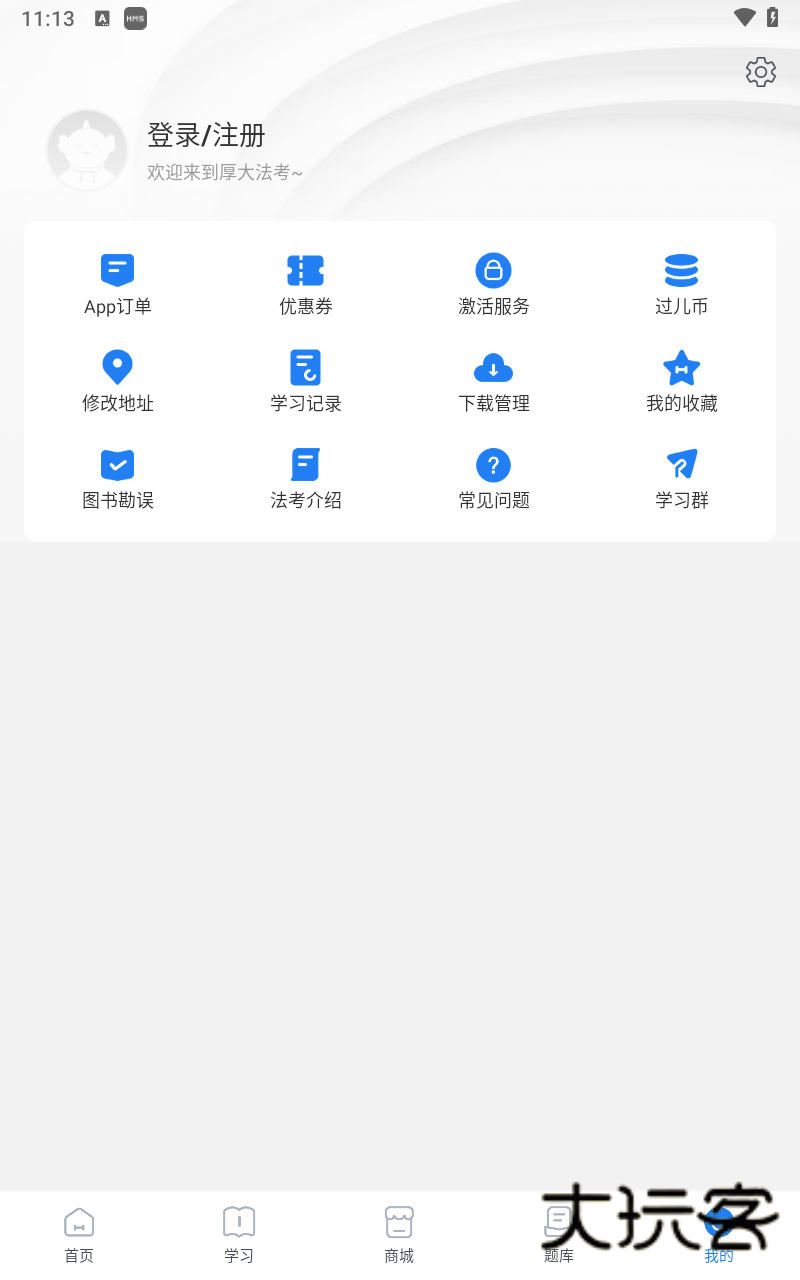
Task: Open 修改地址
Action: point(118,381)
